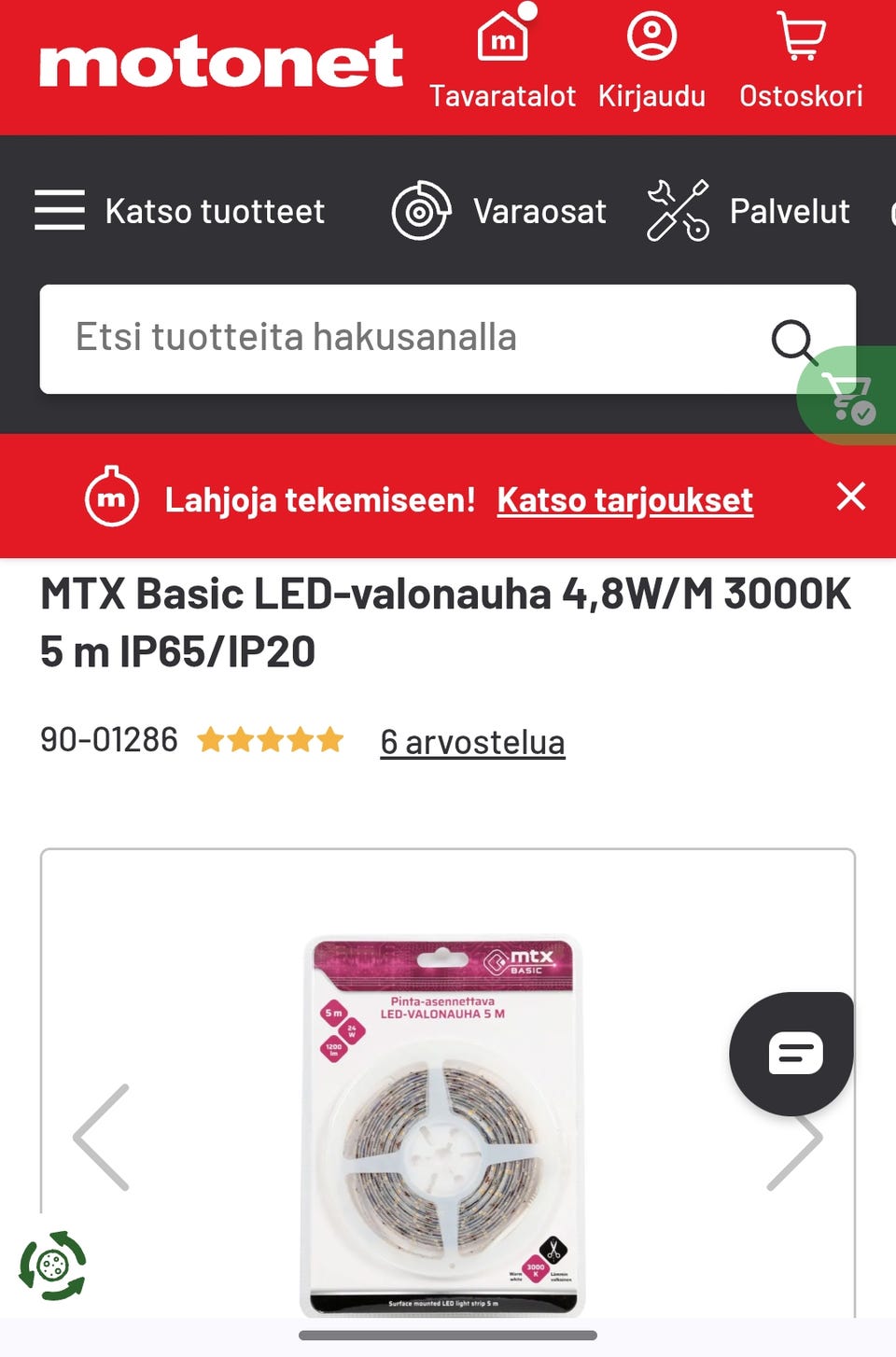The height and width of the screenshot is (1357, 896).
Task: Click the Motonet logo
Action: [x=220, y=61]
